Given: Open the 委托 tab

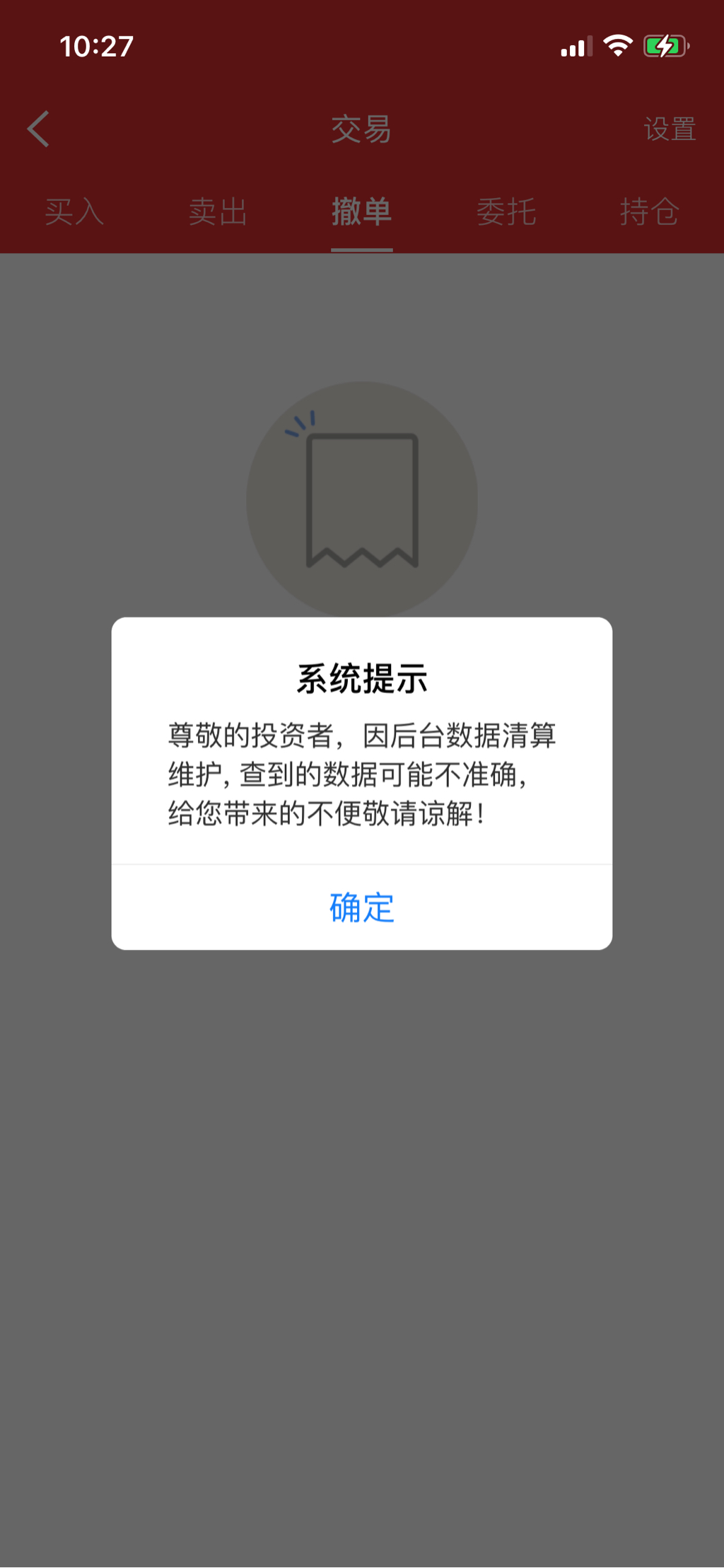Looking at the screenshot, I should 506,211.
